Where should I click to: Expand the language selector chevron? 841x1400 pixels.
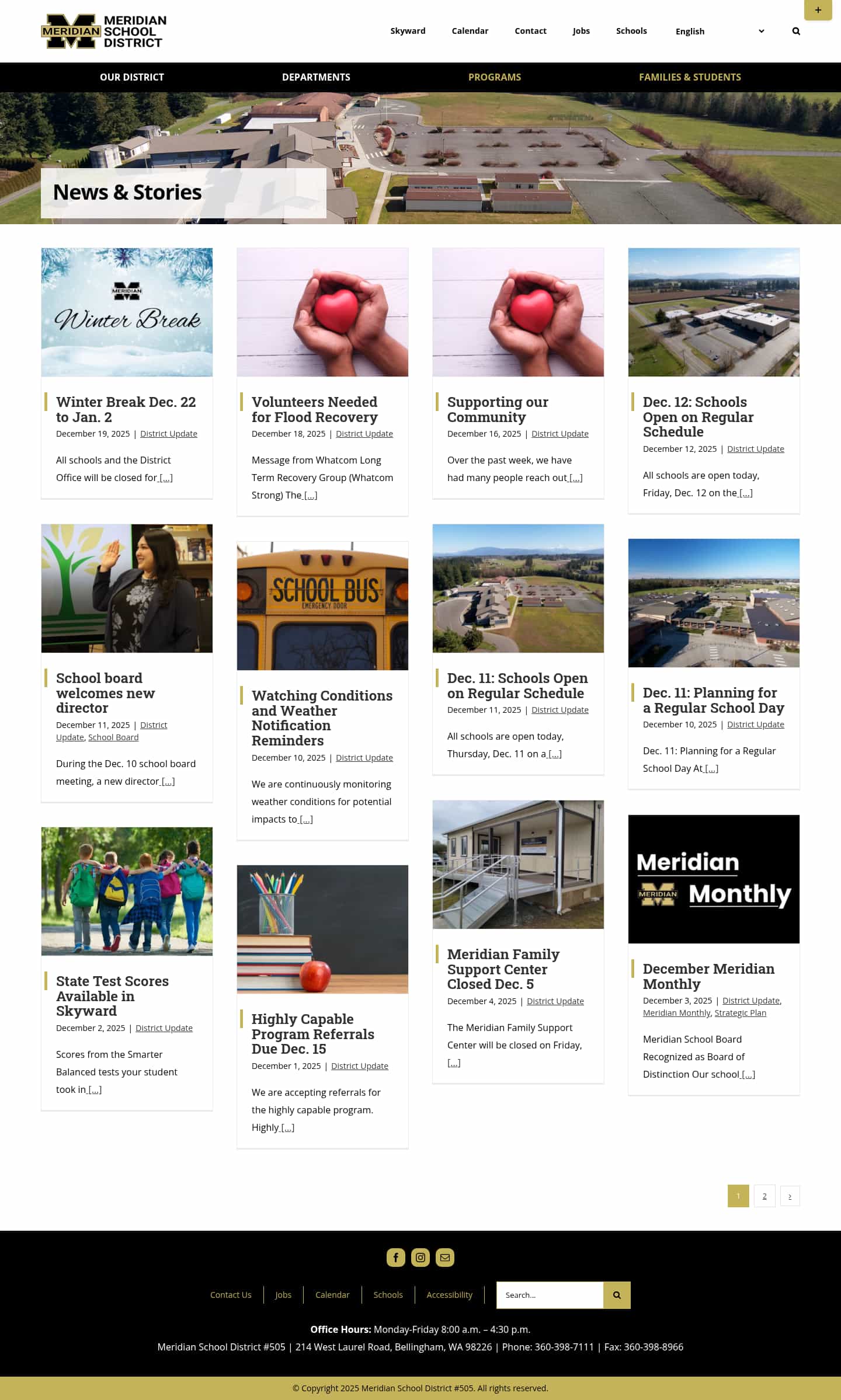[761, 31]
